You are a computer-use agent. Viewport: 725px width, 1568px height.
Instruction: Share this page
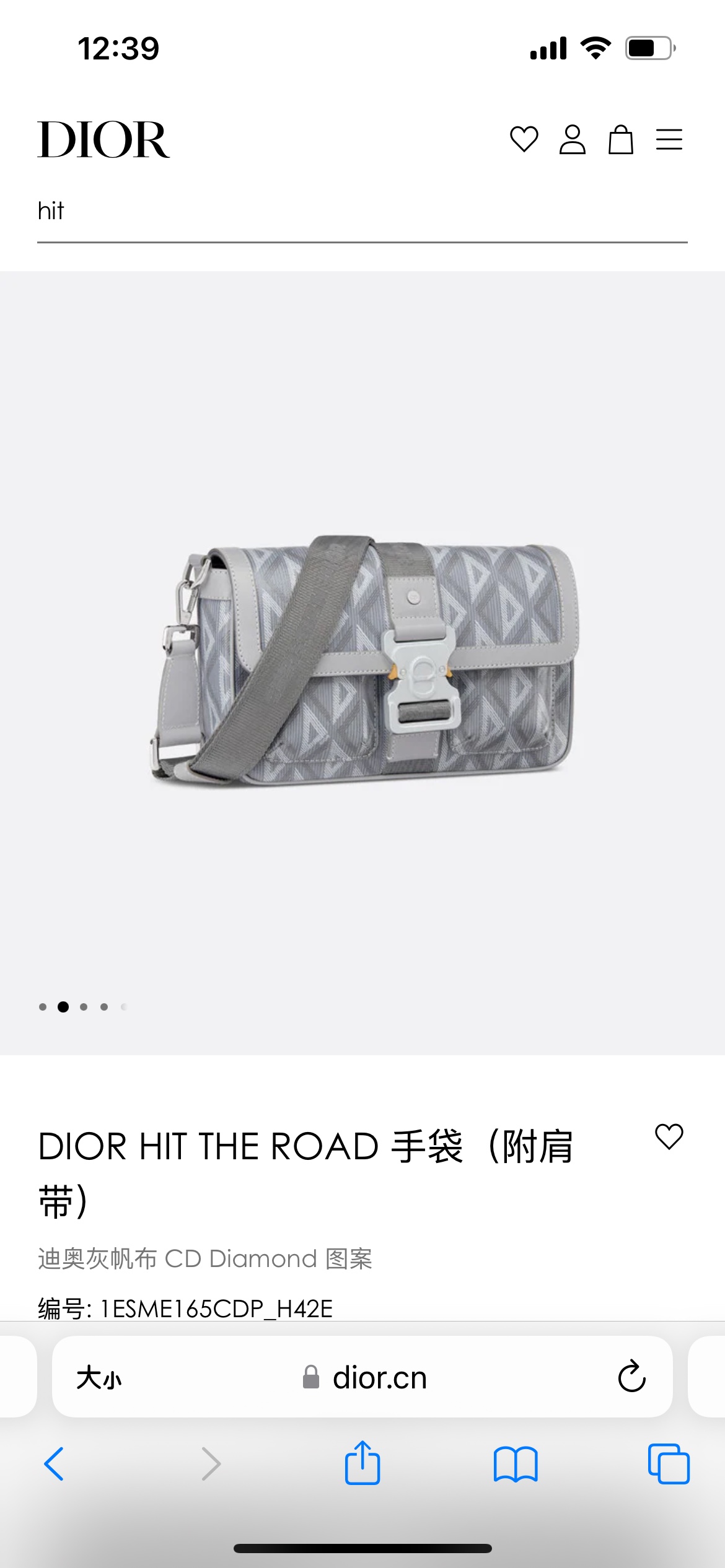(x=362, y=1463)
